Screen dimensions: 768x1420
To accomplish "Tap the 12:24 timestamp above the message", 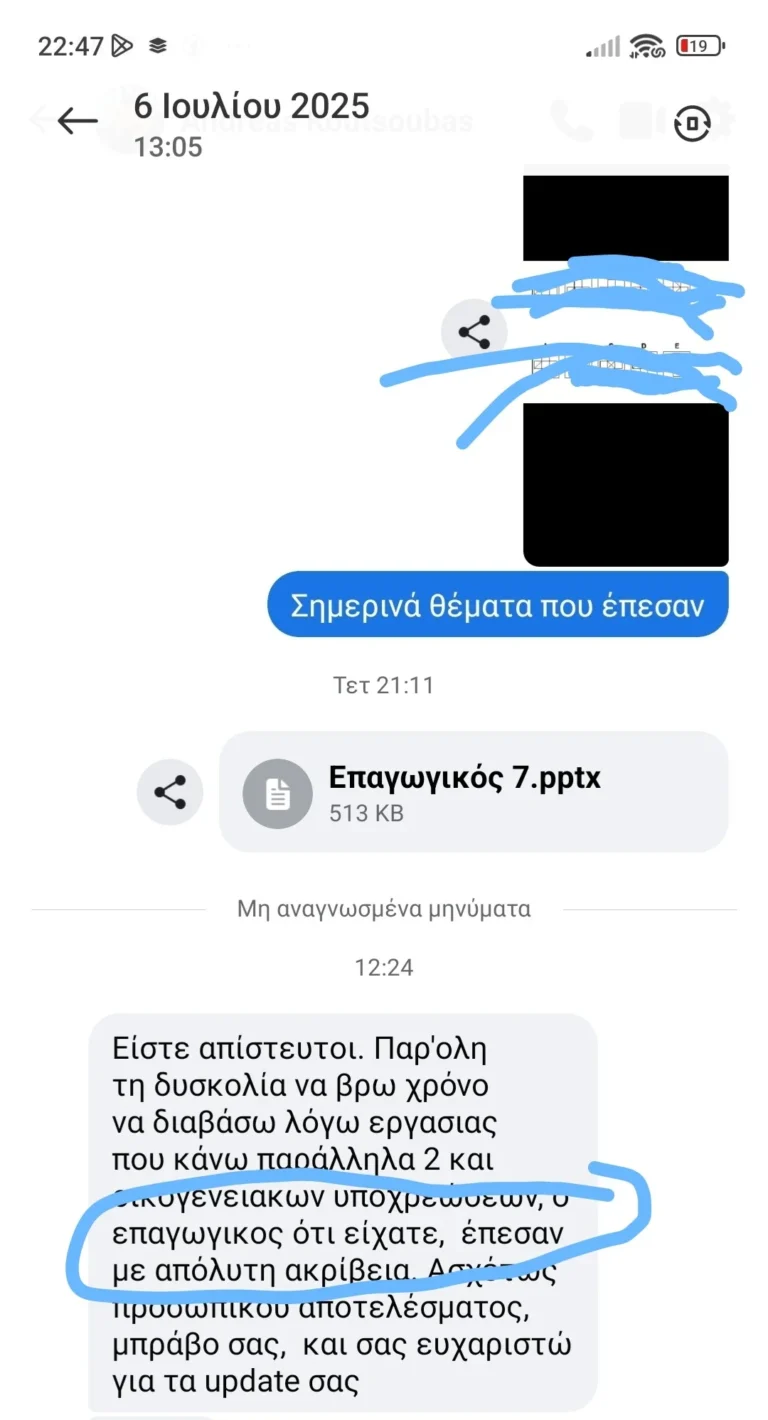I will tap(383, 966).
